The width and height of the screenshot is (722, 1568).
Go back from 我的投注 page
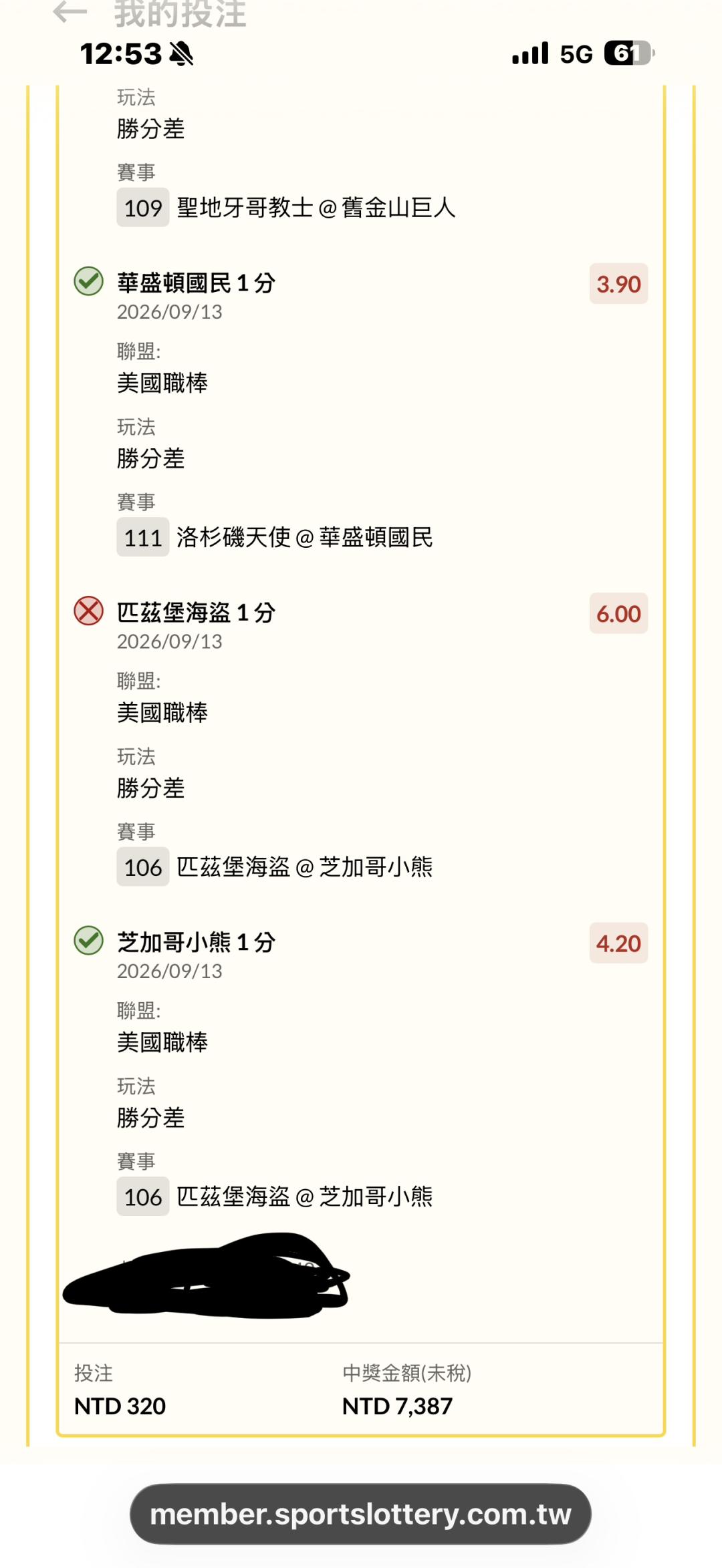(70, 11)
